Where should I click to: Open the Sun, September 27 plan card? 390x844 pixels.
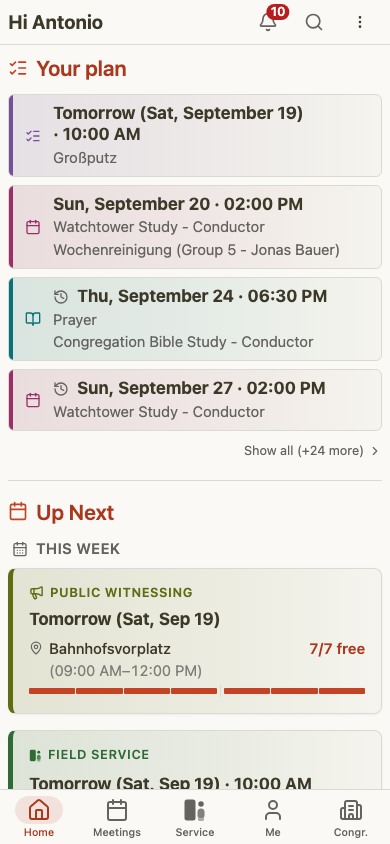195,400
